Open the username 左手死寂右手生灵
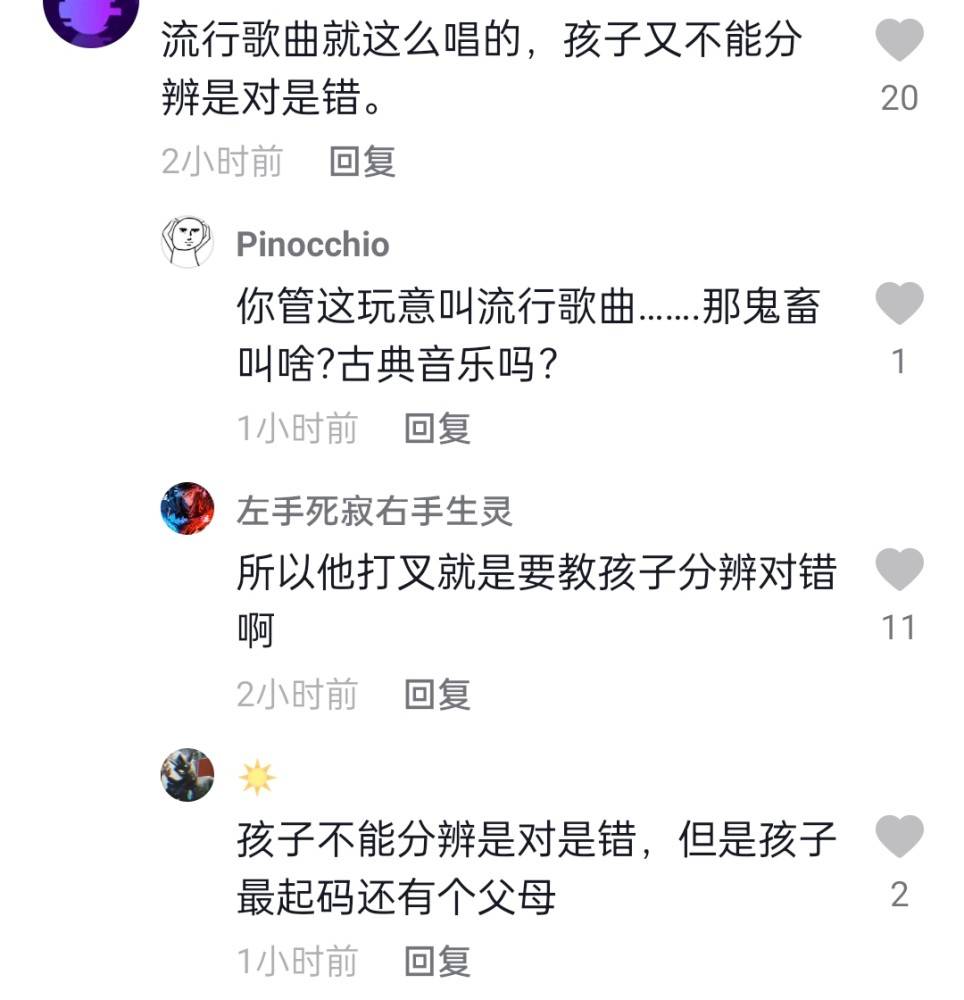This screenshot has width=964, height=1000. coord(374,512)
